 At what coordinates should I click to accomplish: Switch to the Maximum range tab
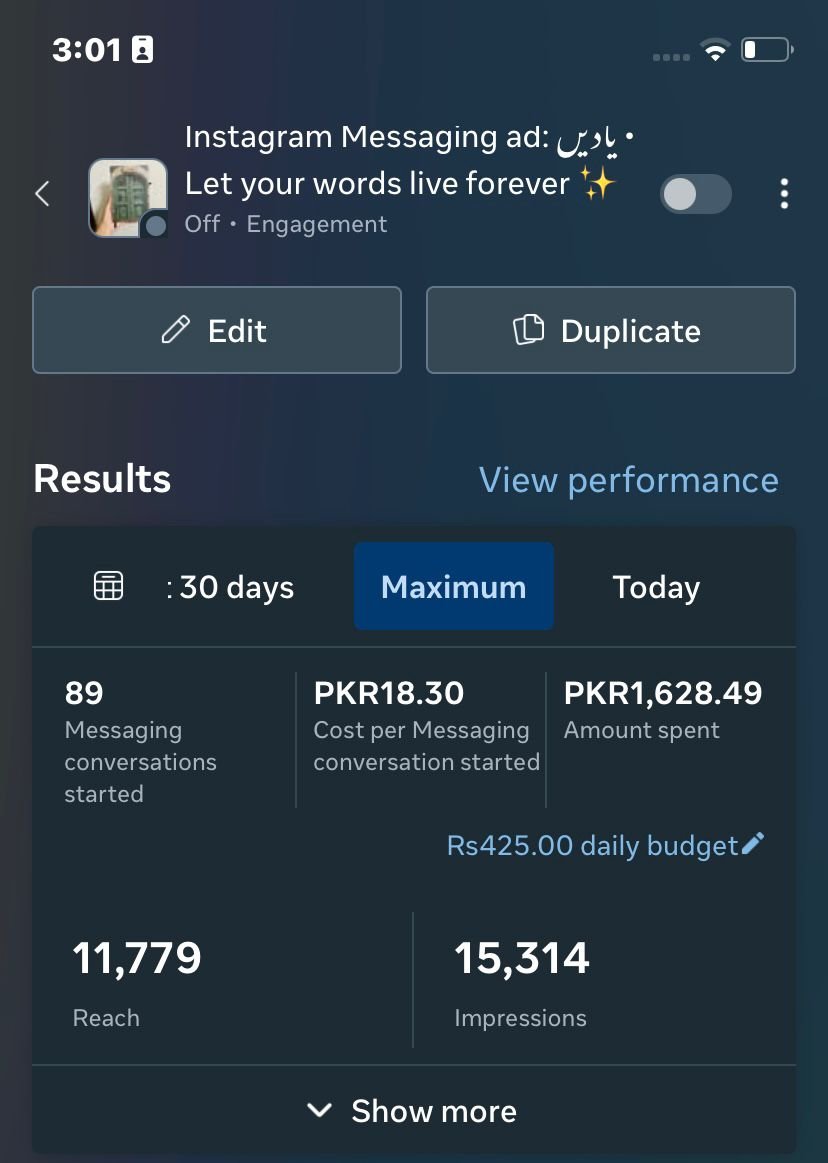tap(453, 587)
